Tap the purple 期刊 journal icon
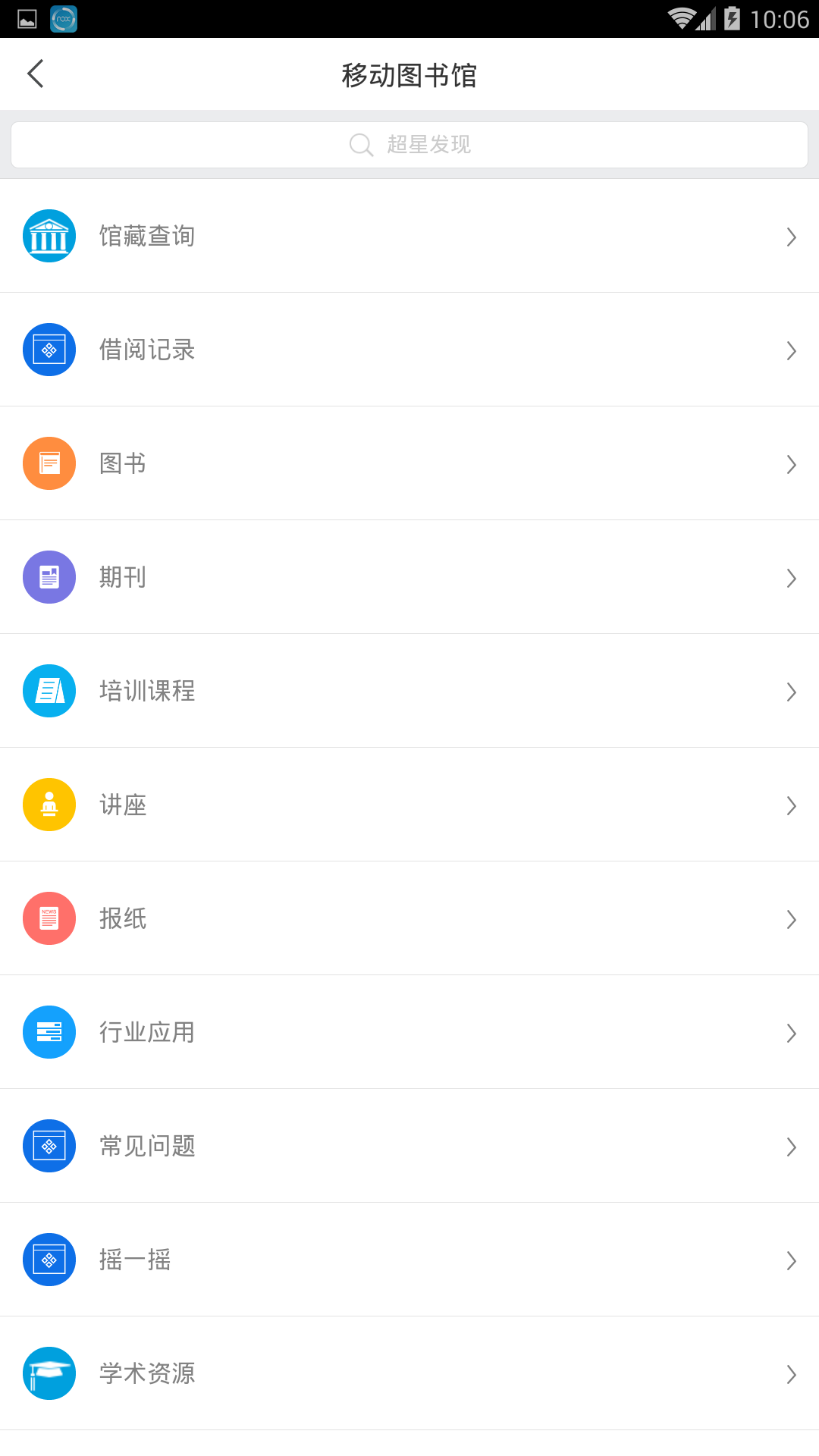 pos(49,577)
